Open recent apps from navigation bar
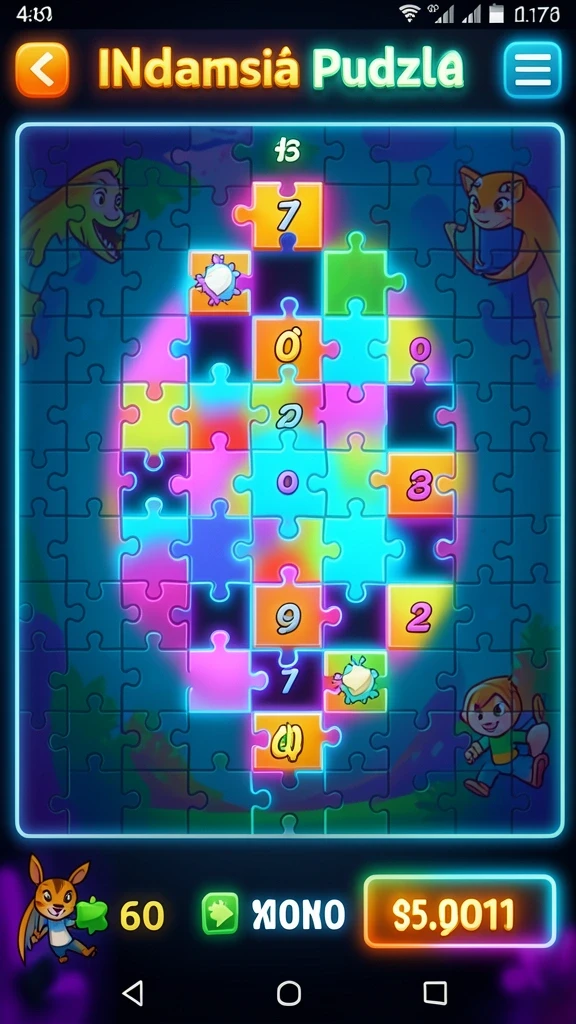This screenshot has height=1024, width=576. pyautogui.click(x=435, y=993)
